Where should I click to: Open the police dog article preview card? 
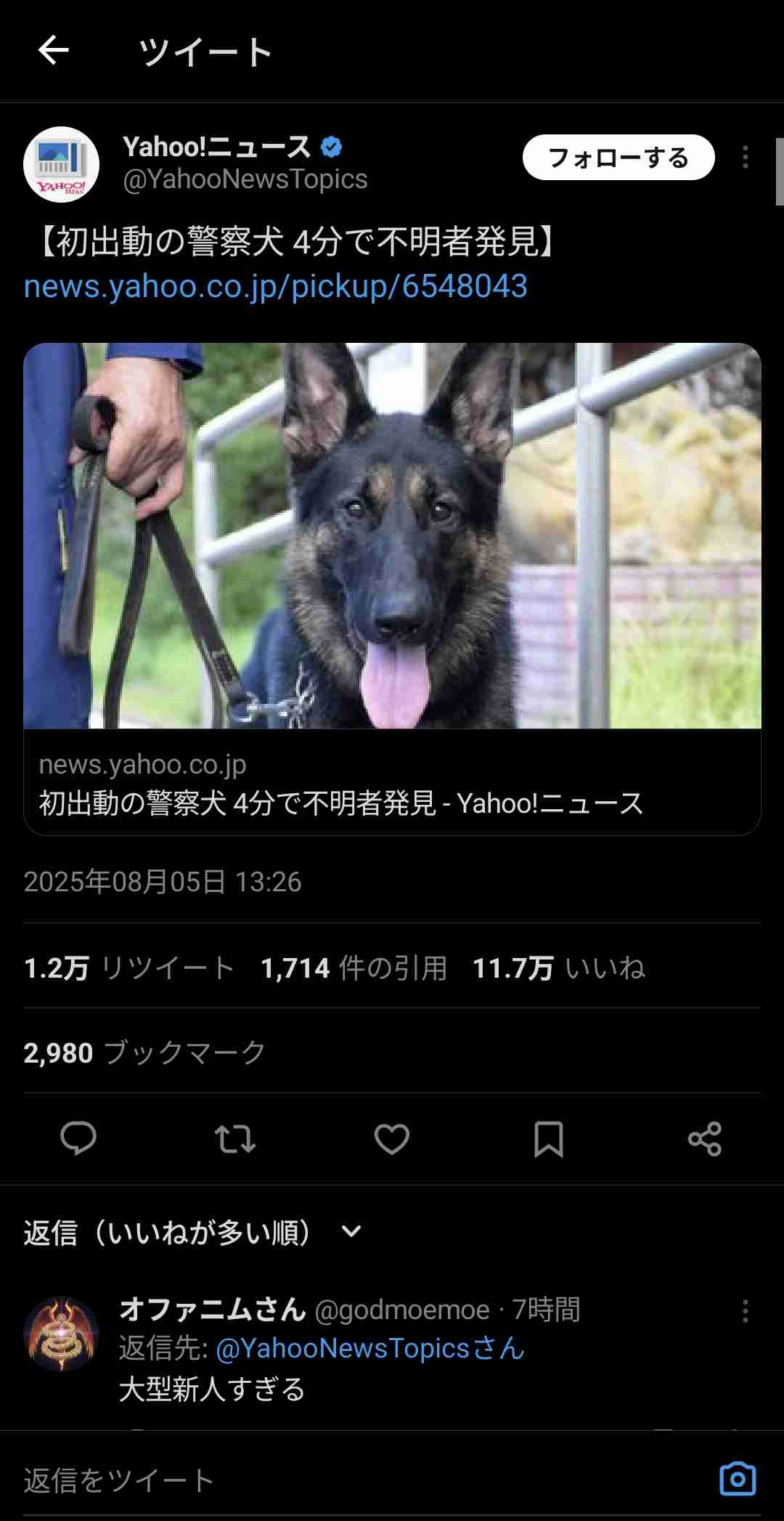point(392,588)
